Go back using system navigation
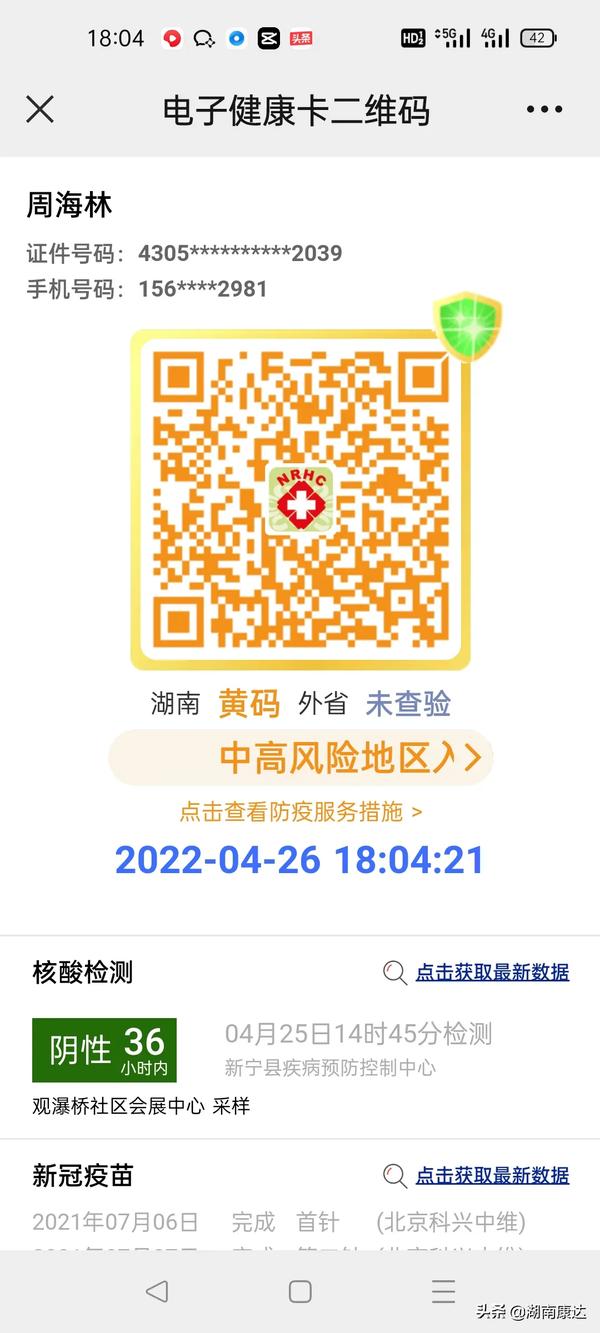The image size is (600, 1333). click(x=157, y=1291)
